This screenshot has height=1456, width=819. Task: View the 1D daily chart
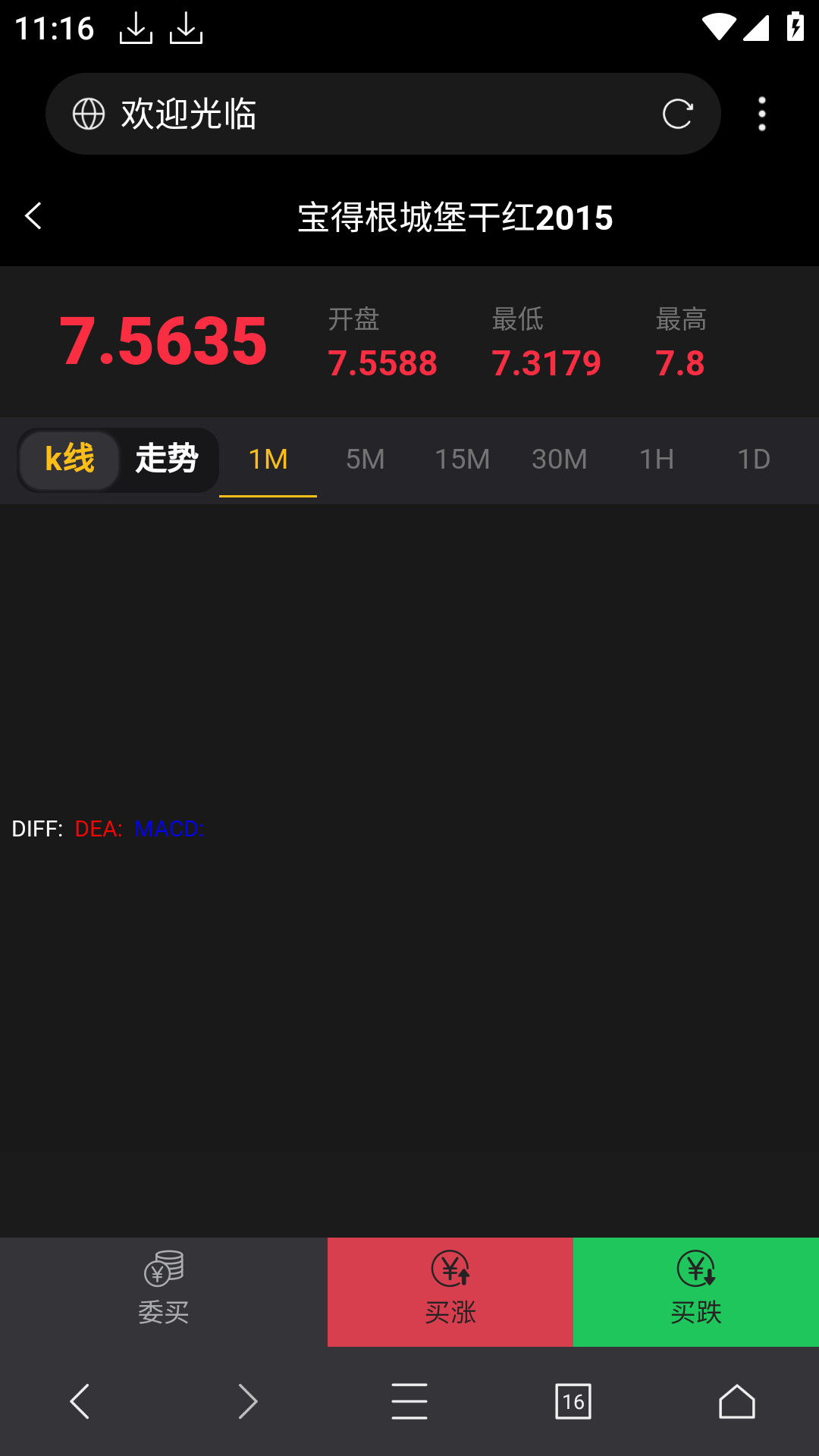[x=754, y=460]
